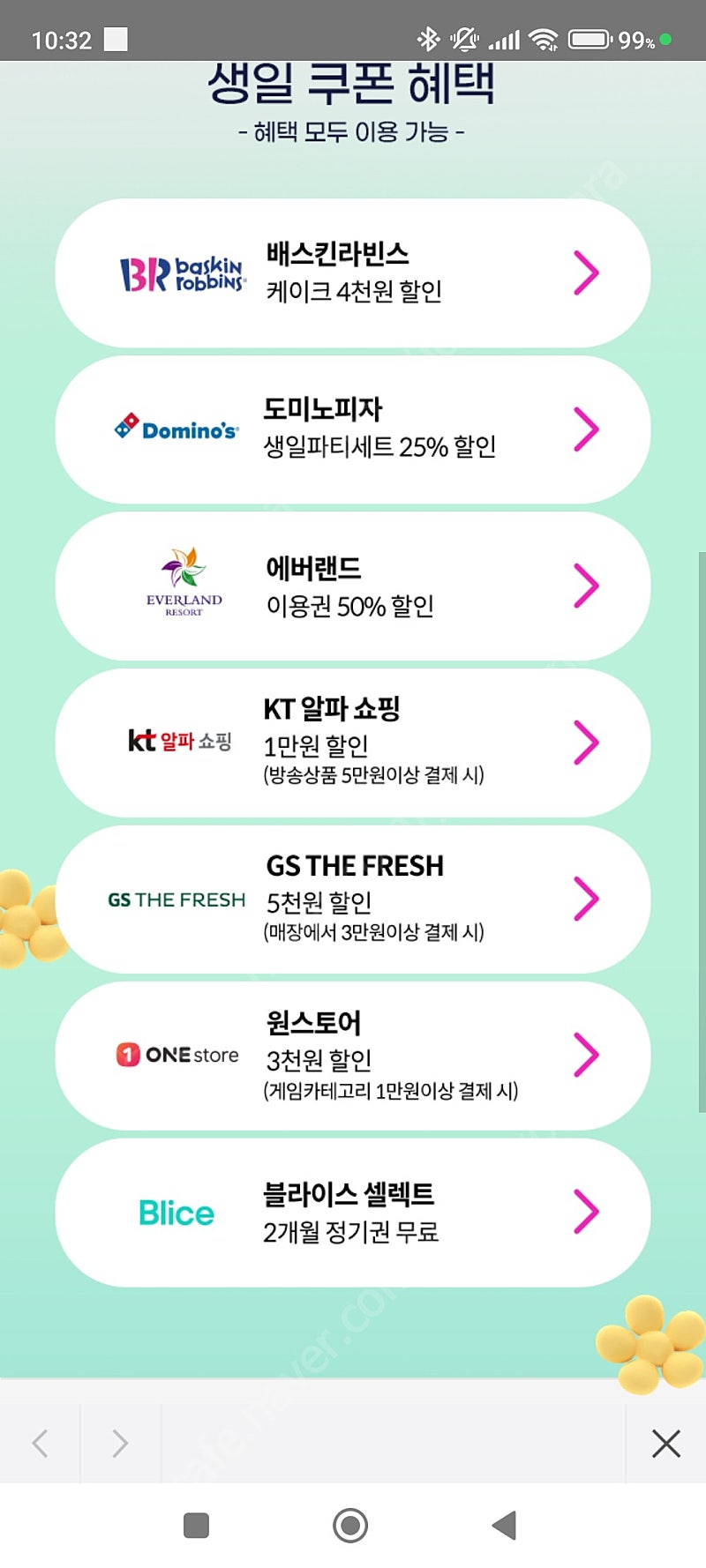Open the KT Alpha Shopping coupon
The width and height of the screenshot is (706, 1568).
pyautogui.click(x=353, y=743)
